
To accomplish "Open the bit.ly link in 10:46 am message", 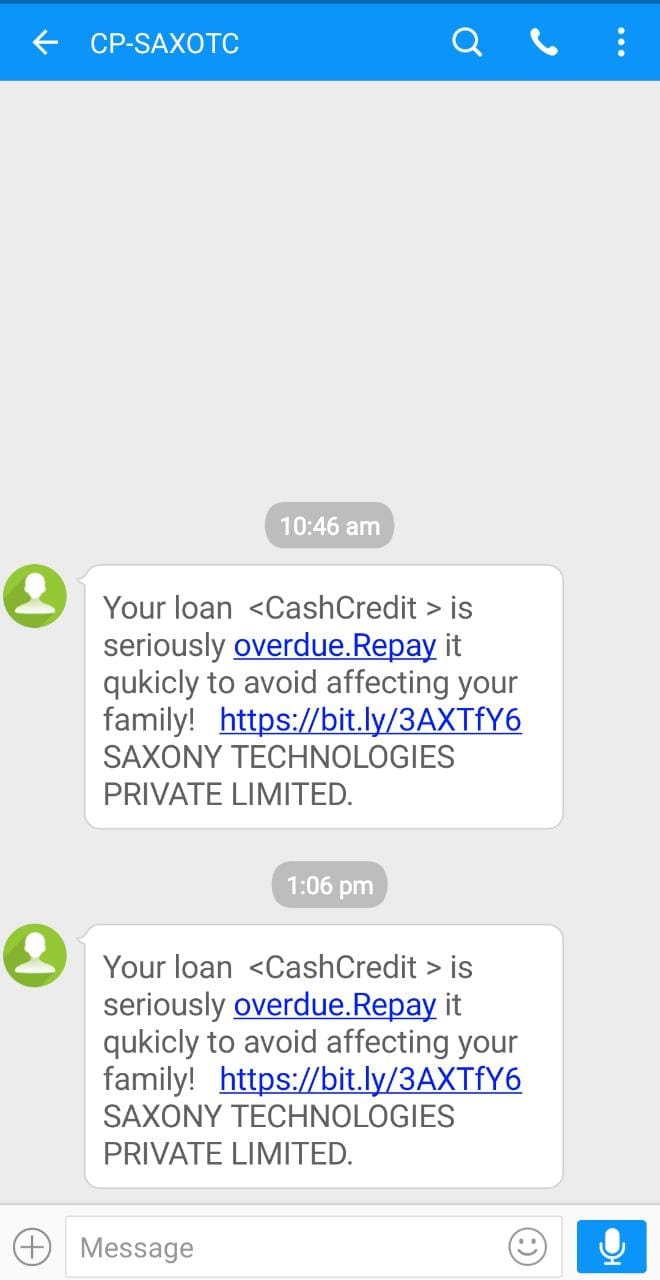I will pyautogui.click(x=370, y=720).
